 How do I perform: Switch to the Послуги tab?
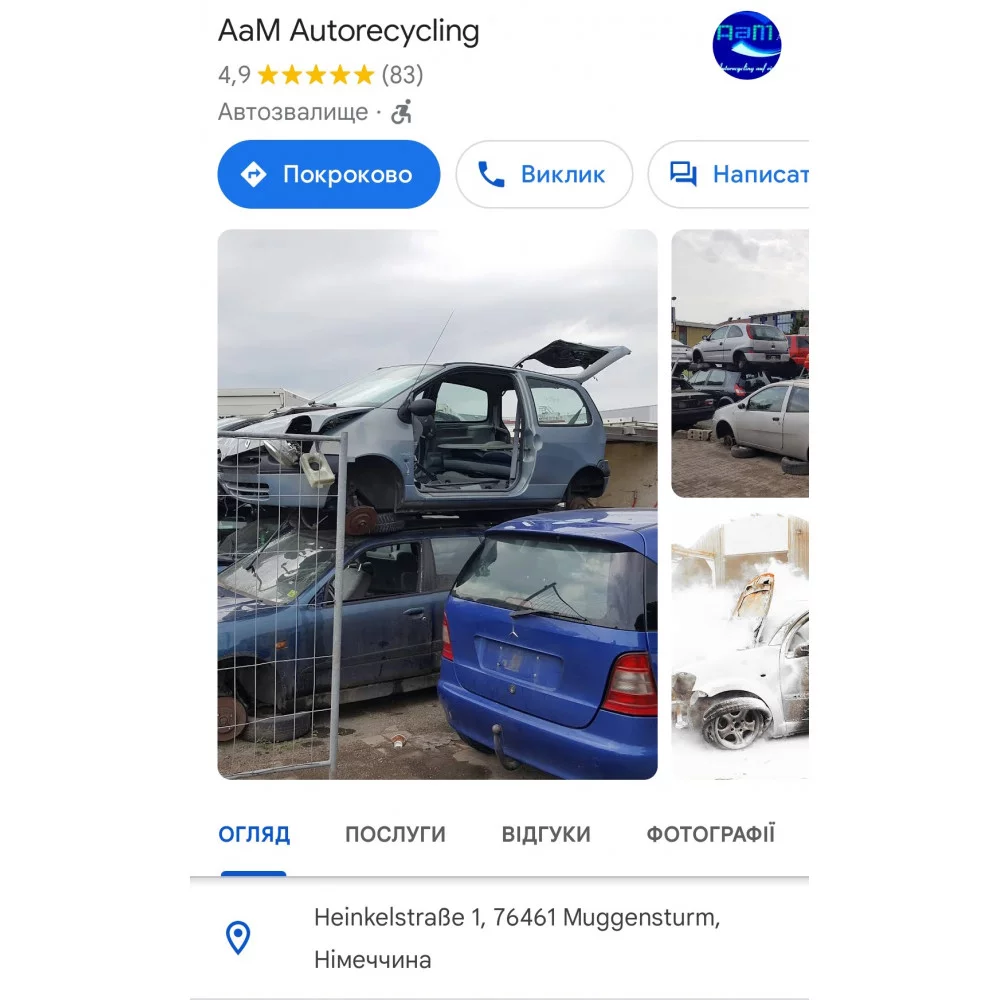pyautogui.click(x=395, y=834)
